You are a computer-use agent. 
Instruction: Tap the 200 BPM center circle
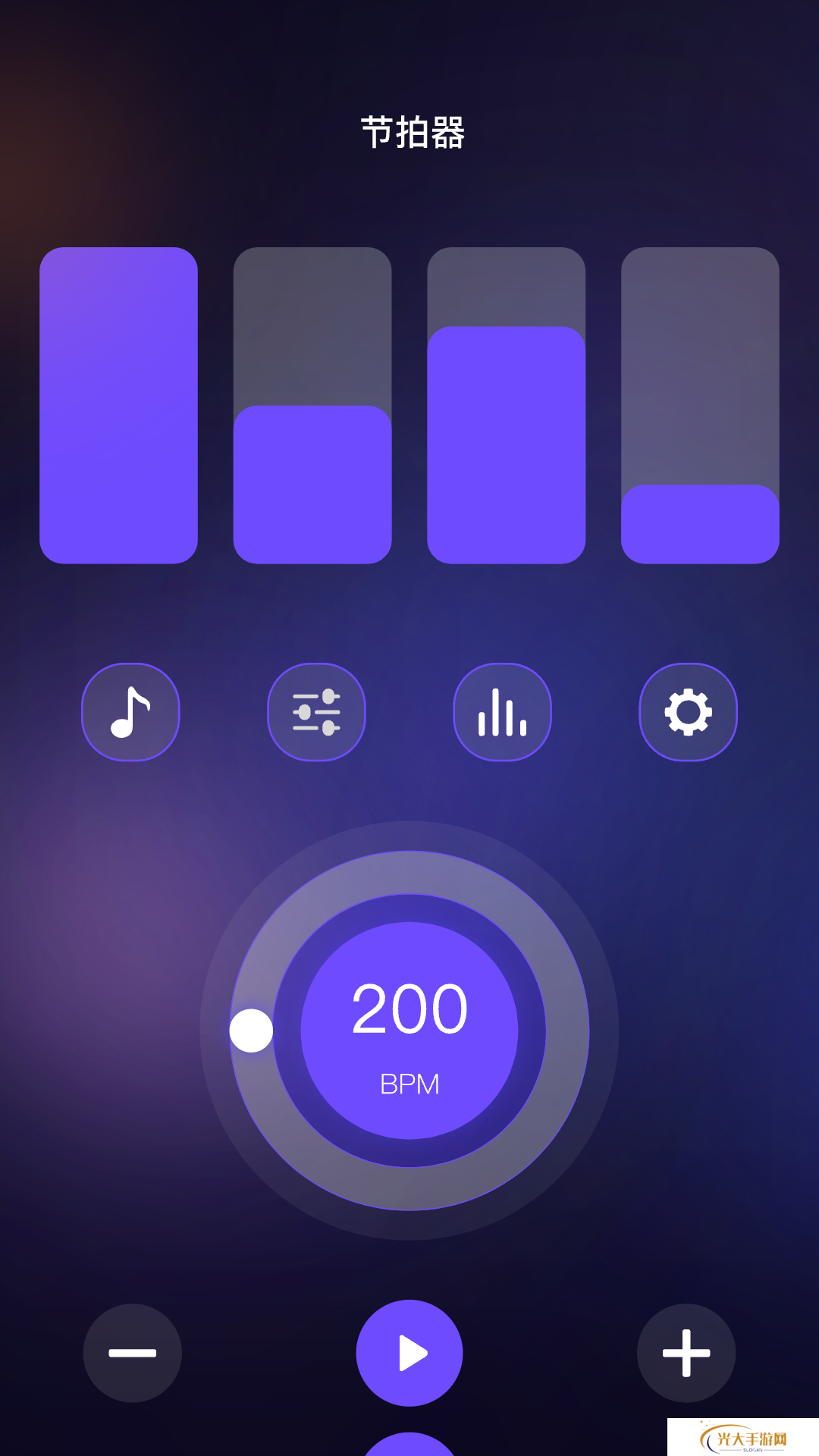click(409, 1031)
